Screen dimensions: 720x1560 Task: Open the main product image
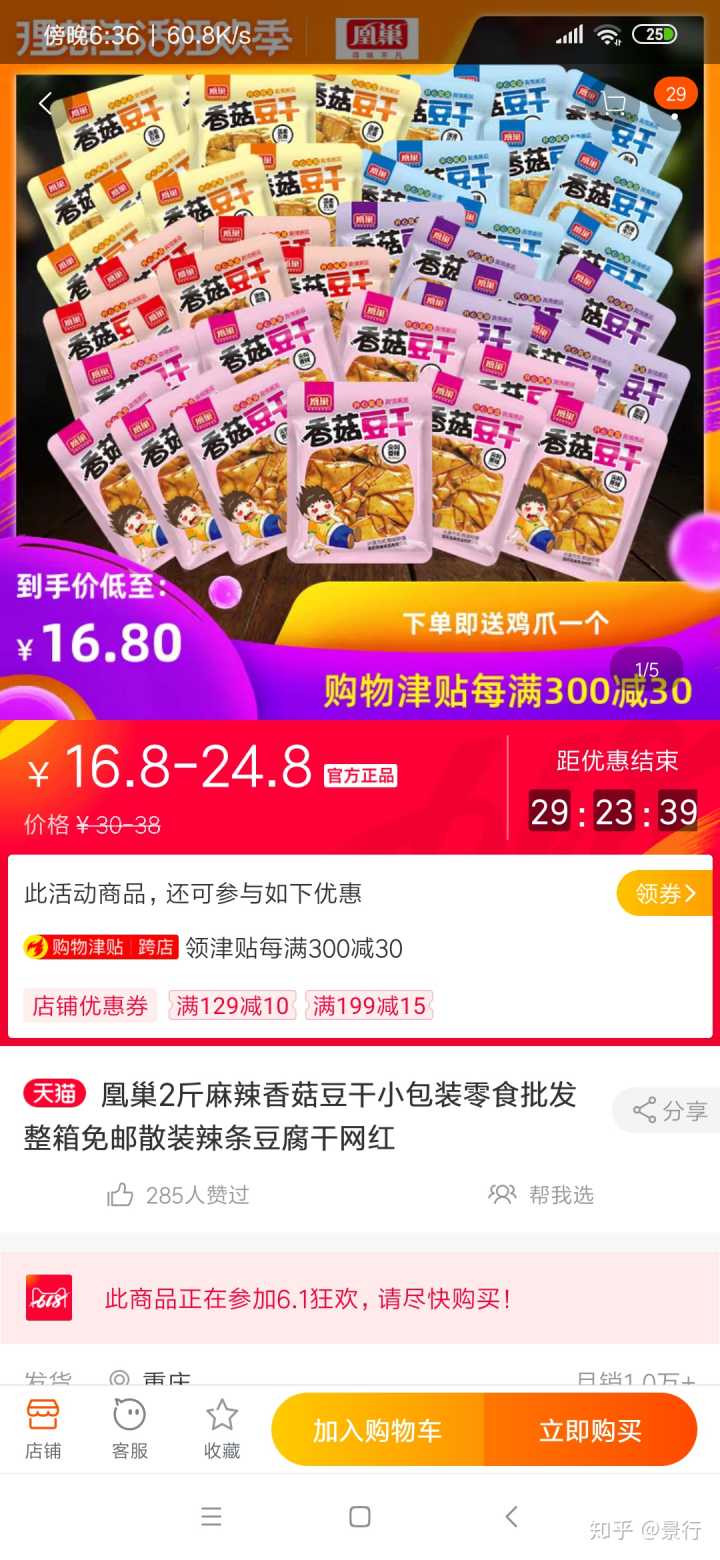pyautogui.click(x=360, y=380)
